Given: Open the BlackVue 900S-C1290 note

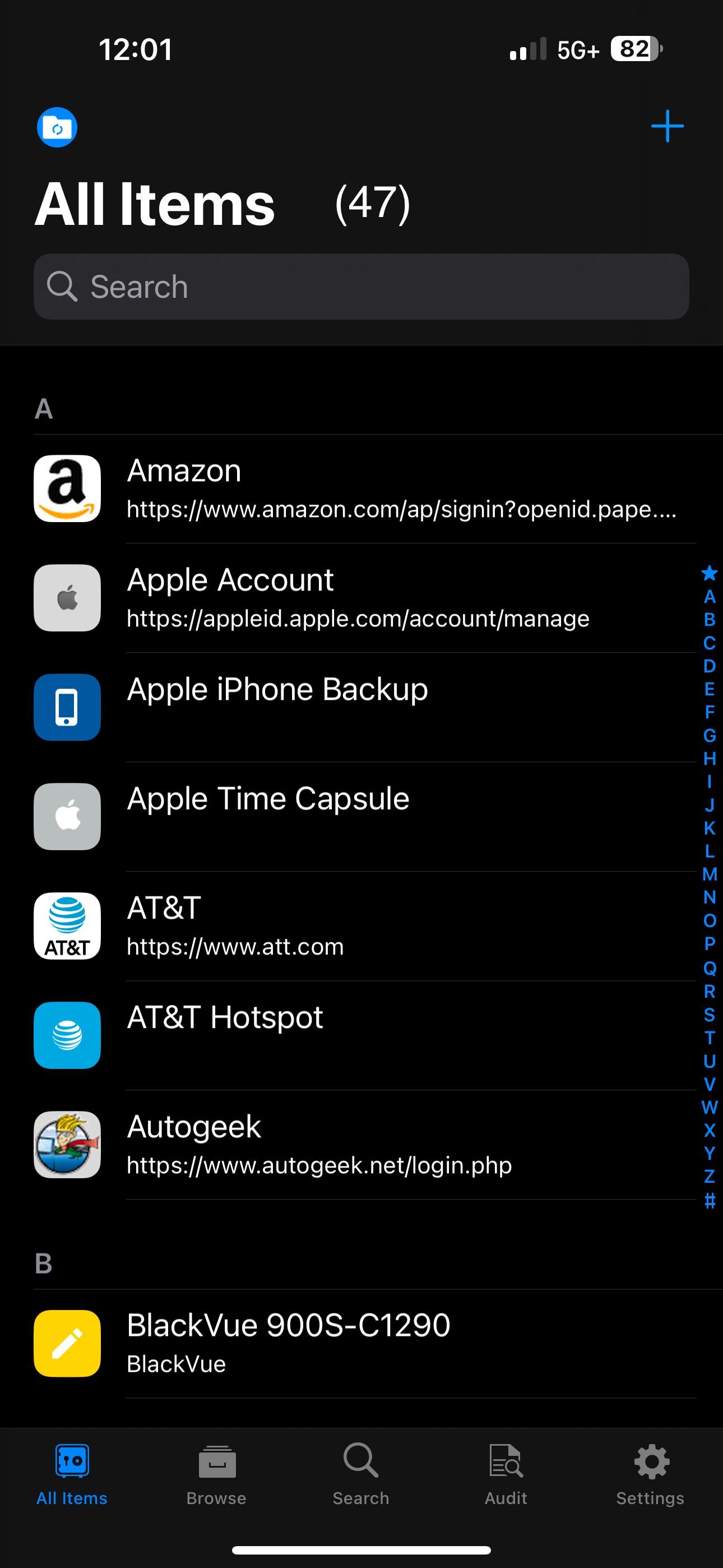Looking at the screenshot, I should coord(361,1343).
